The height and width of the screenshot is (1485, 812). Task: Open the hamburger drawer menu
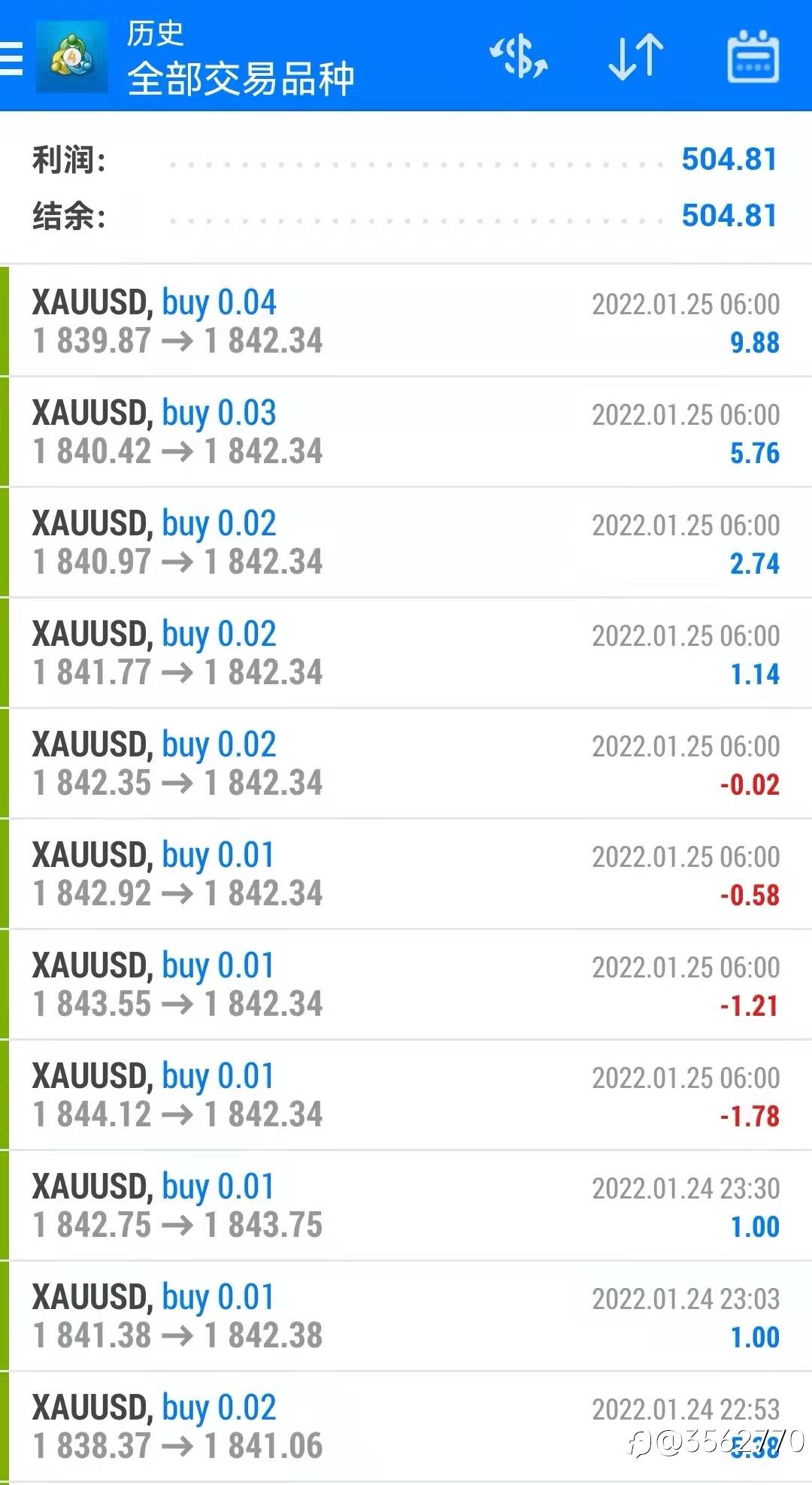pyautogui.click(x=11, y=57)
